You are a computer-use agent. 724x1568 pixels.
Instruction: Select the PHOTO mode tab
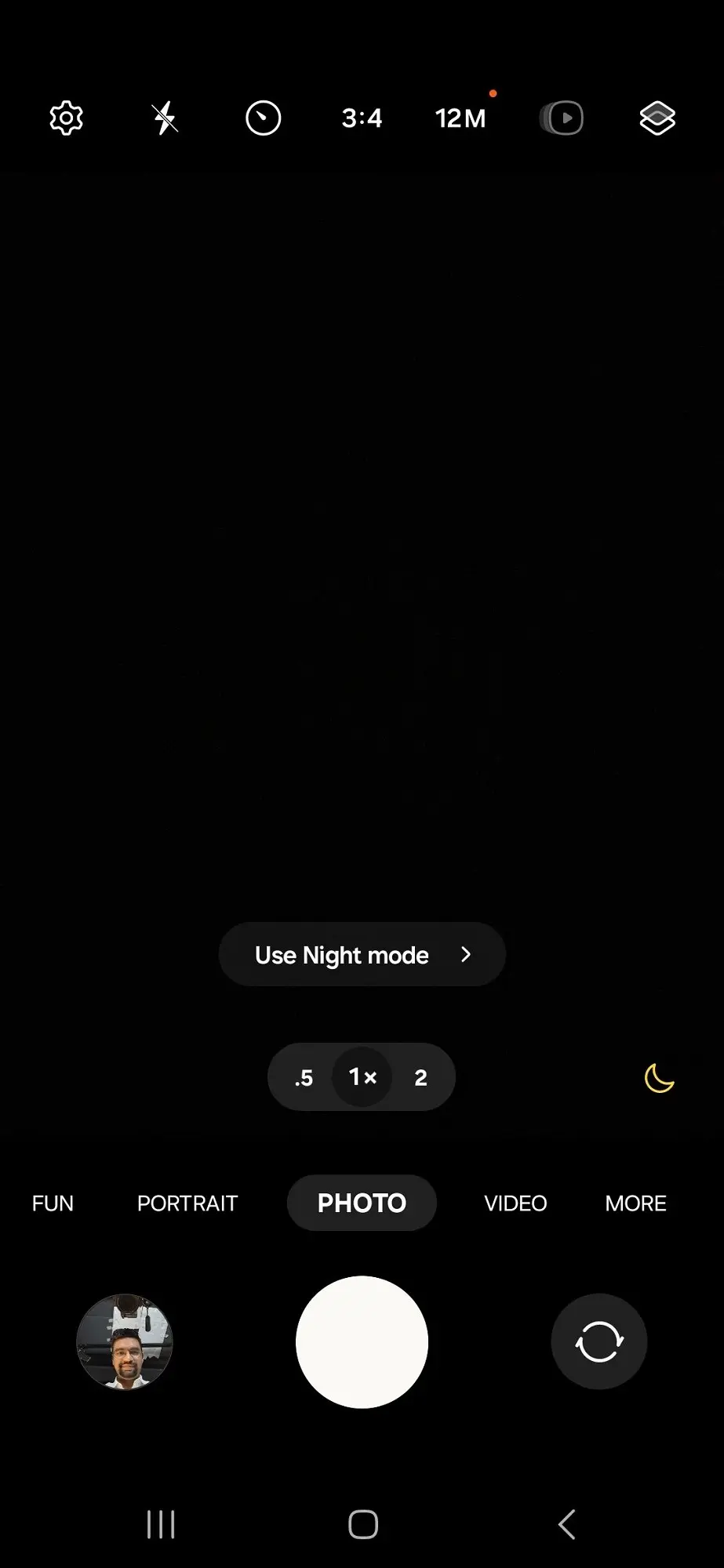click(362, 1203)
